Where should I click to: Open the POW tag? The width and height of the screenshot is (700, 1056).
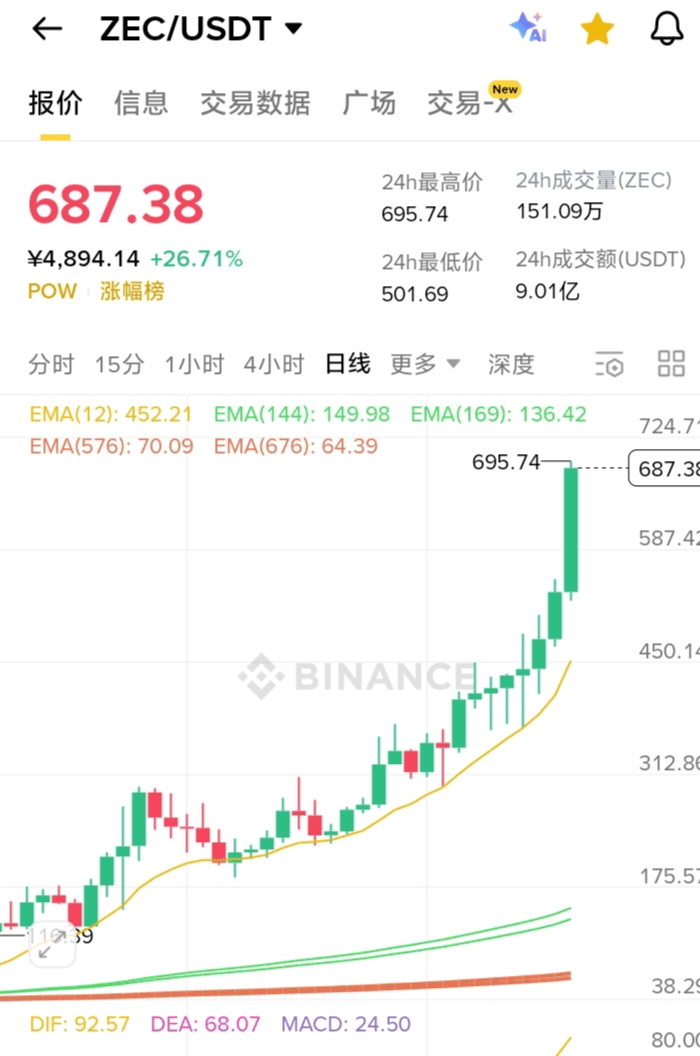[x=52, y=291]
